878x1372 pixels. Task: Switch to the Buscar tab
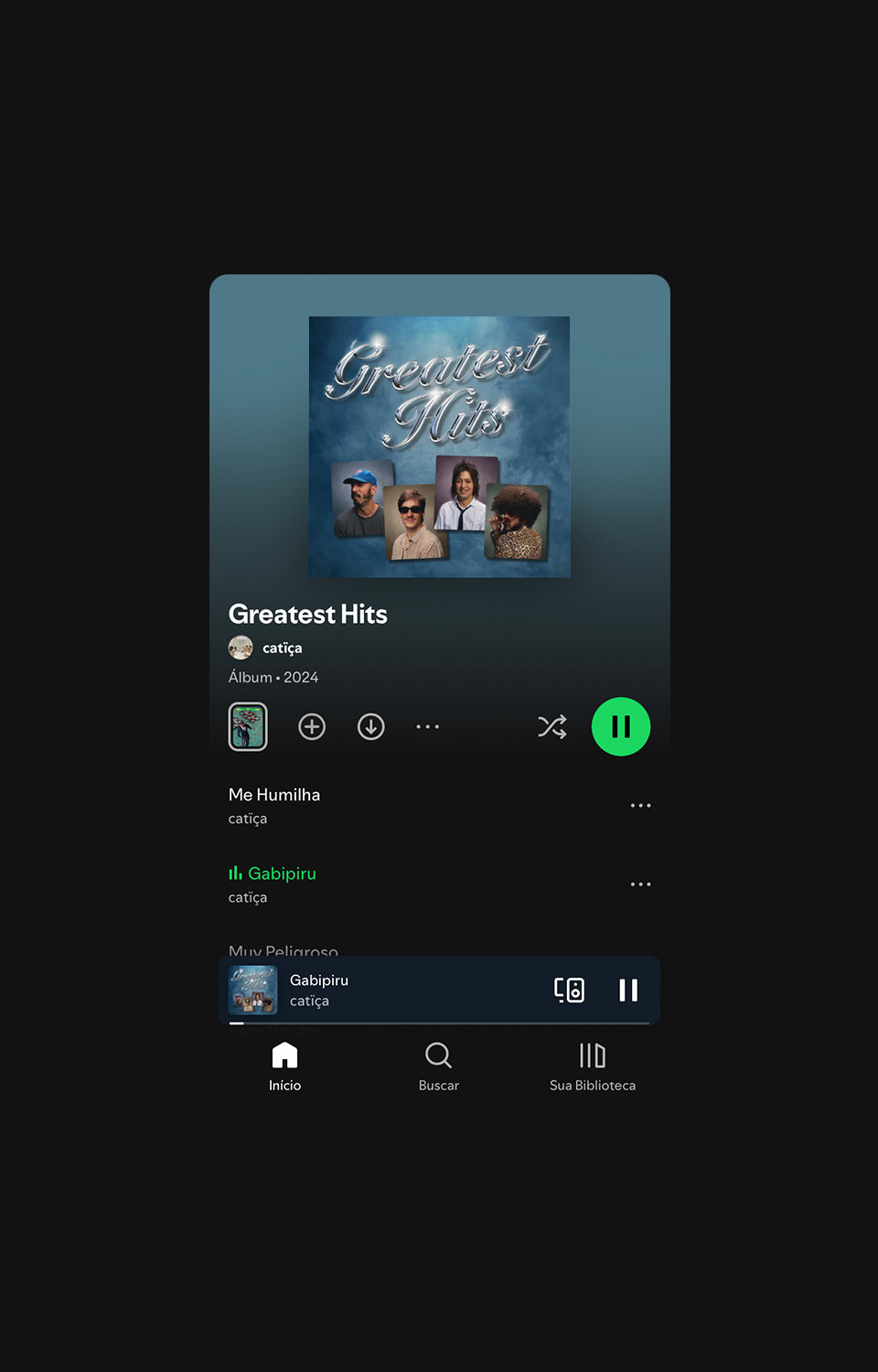coord(439,1067)
